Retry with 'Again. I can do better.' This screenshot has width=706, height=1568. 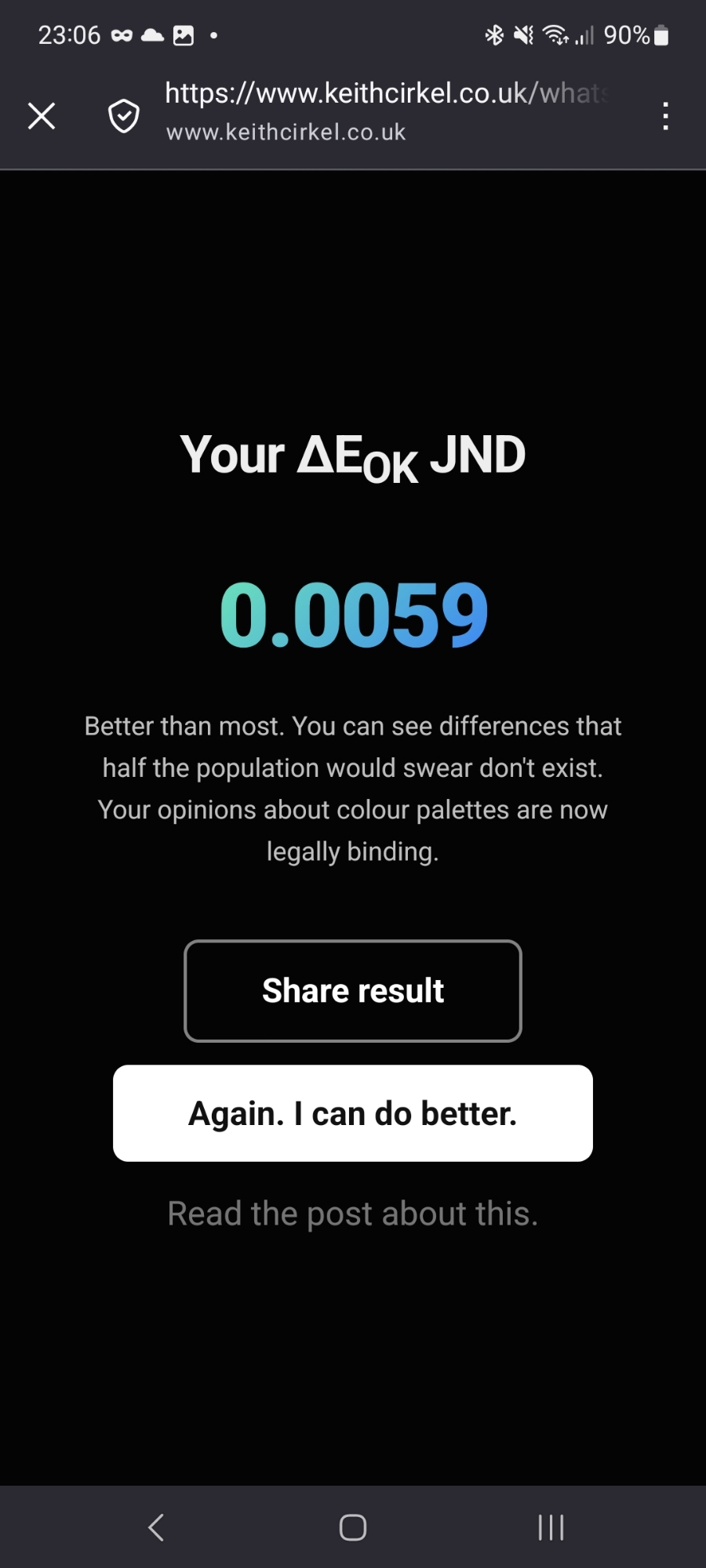click(353, 1113)
